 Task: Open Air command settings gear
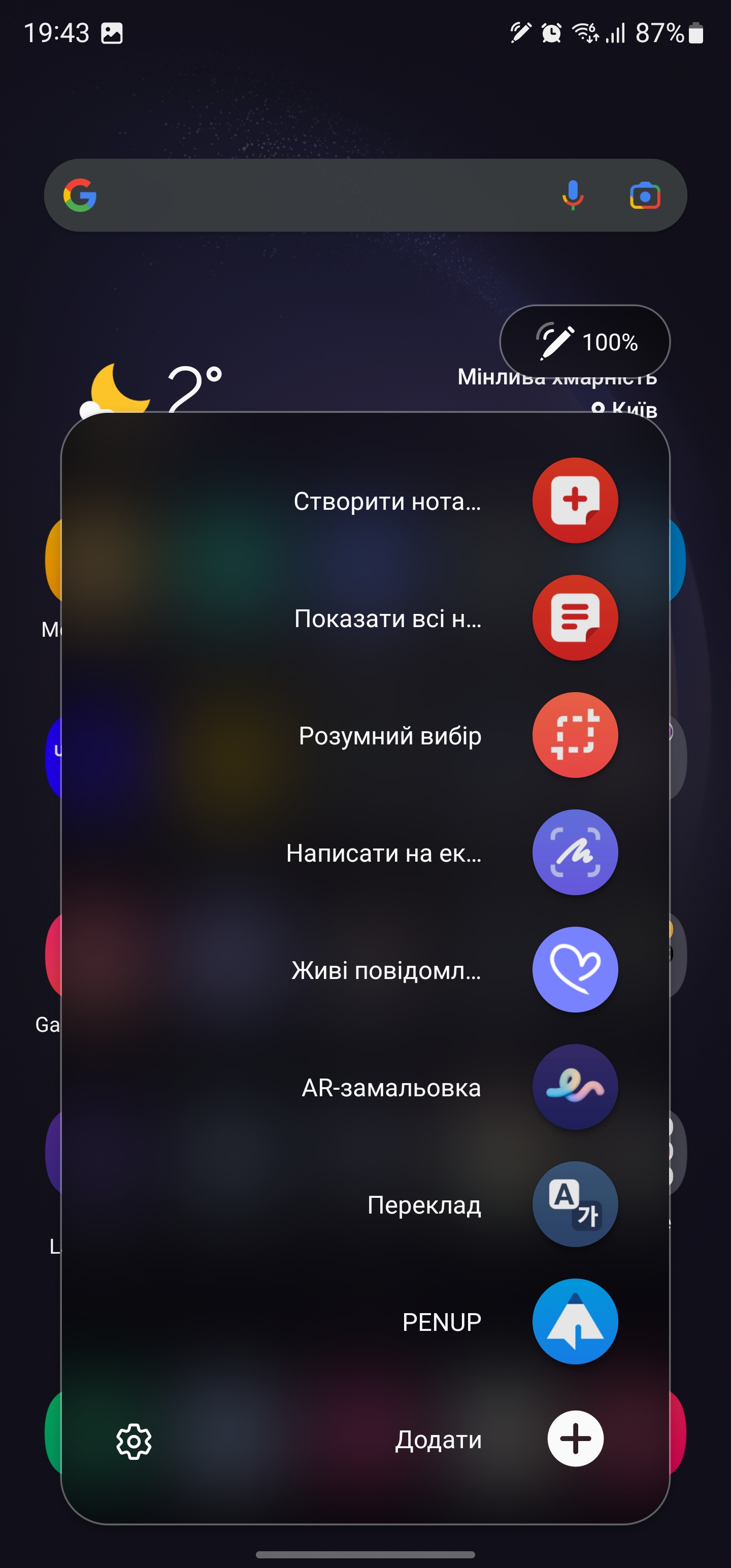(x=134, y=1441)
